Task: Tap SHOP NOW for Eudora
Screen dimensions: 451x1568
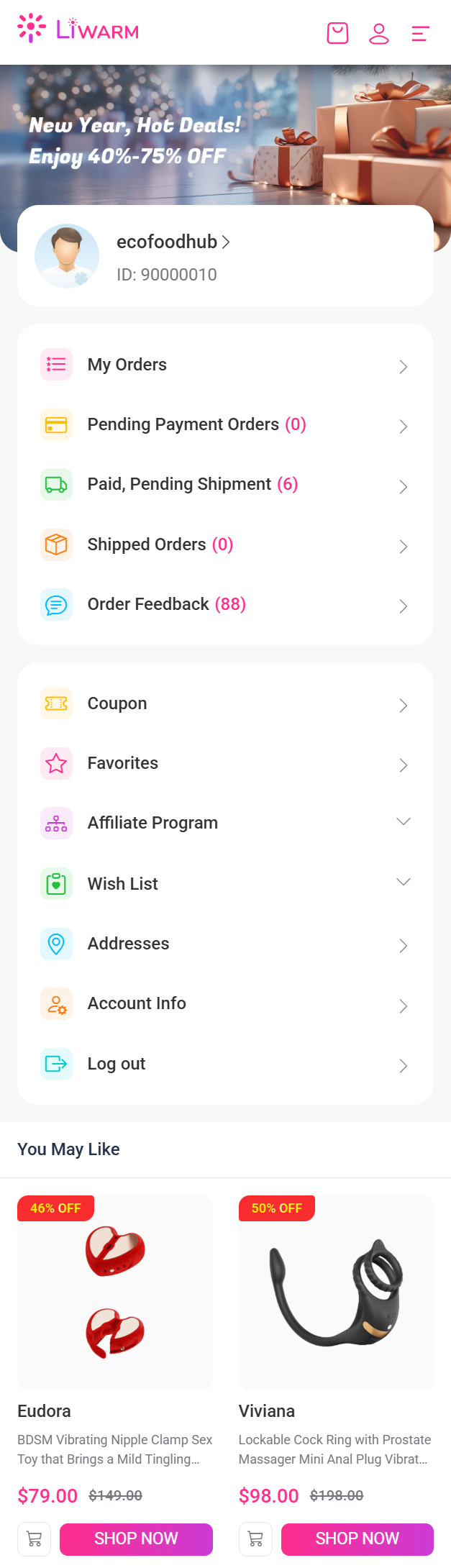Action: (x=136, y=1539)
